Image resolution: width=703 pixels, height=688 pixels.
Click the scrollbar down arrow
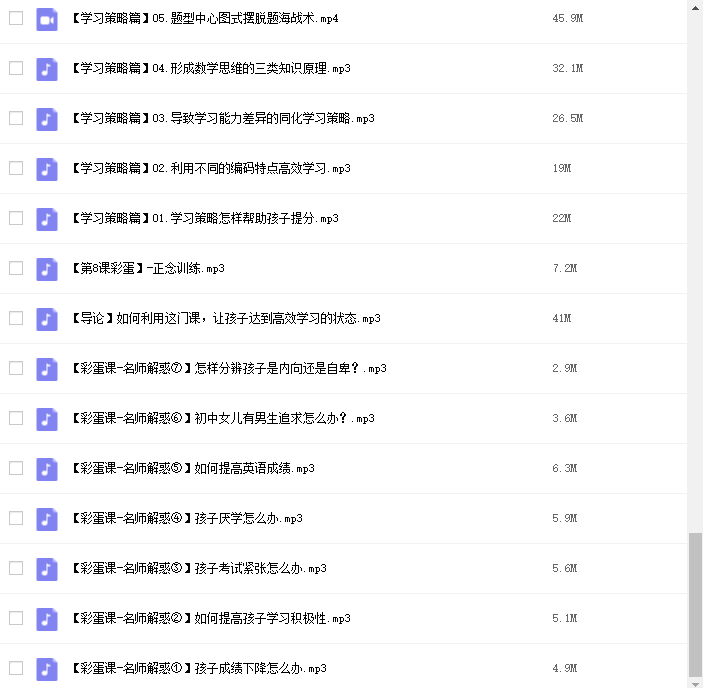coord(695,682)
